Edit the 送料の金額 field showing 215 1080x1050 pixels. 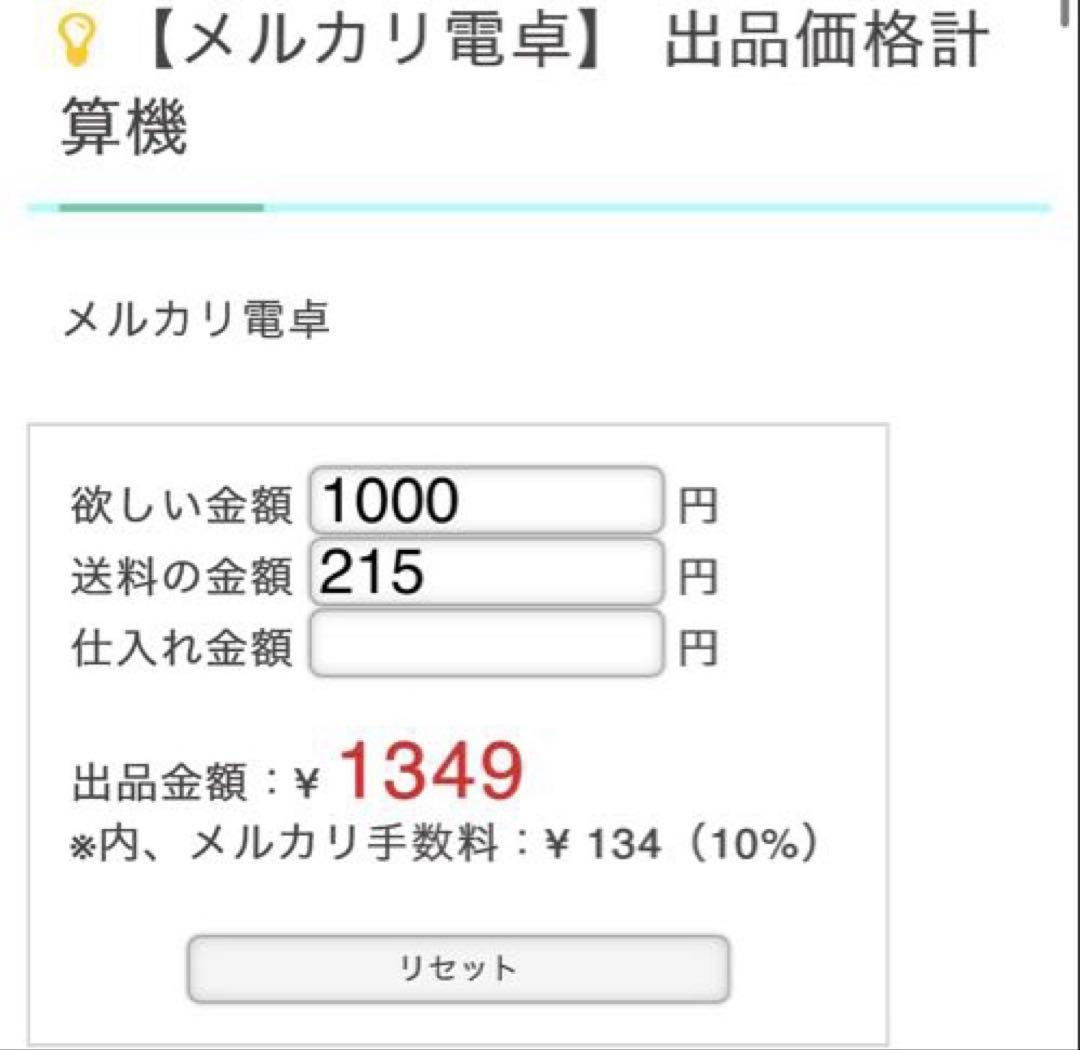point(487,573)
